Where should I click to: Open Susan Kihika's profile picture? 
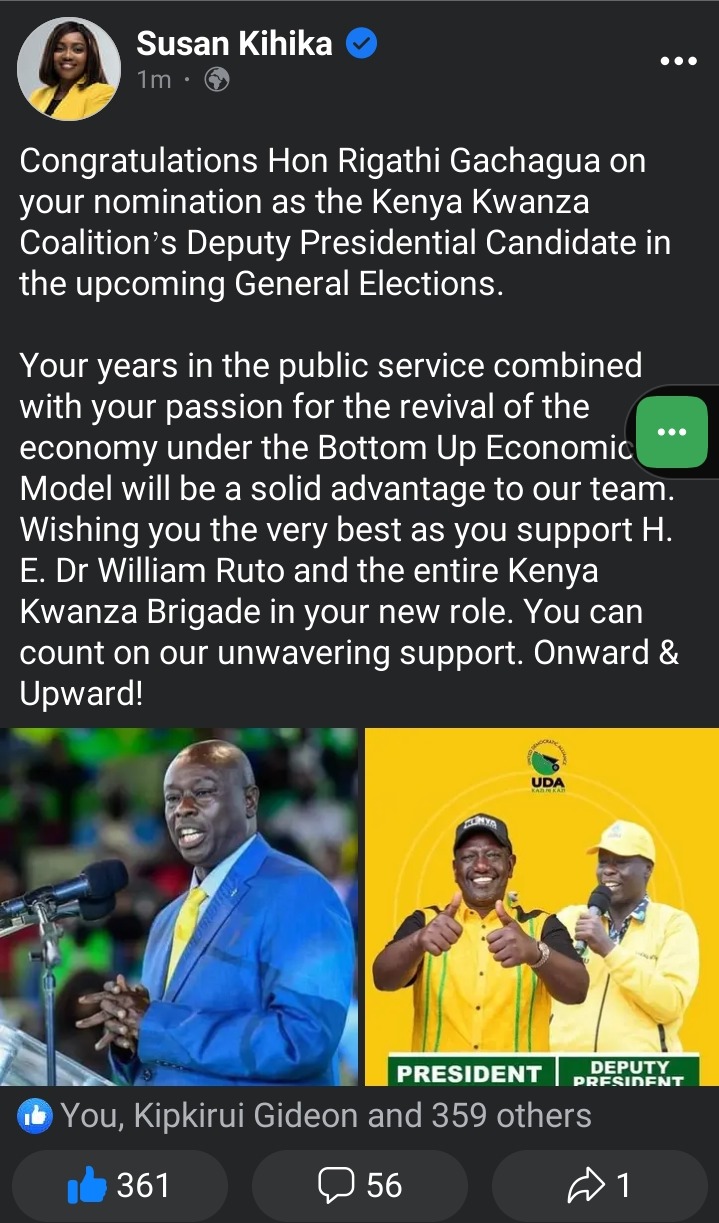pos(69,69)
